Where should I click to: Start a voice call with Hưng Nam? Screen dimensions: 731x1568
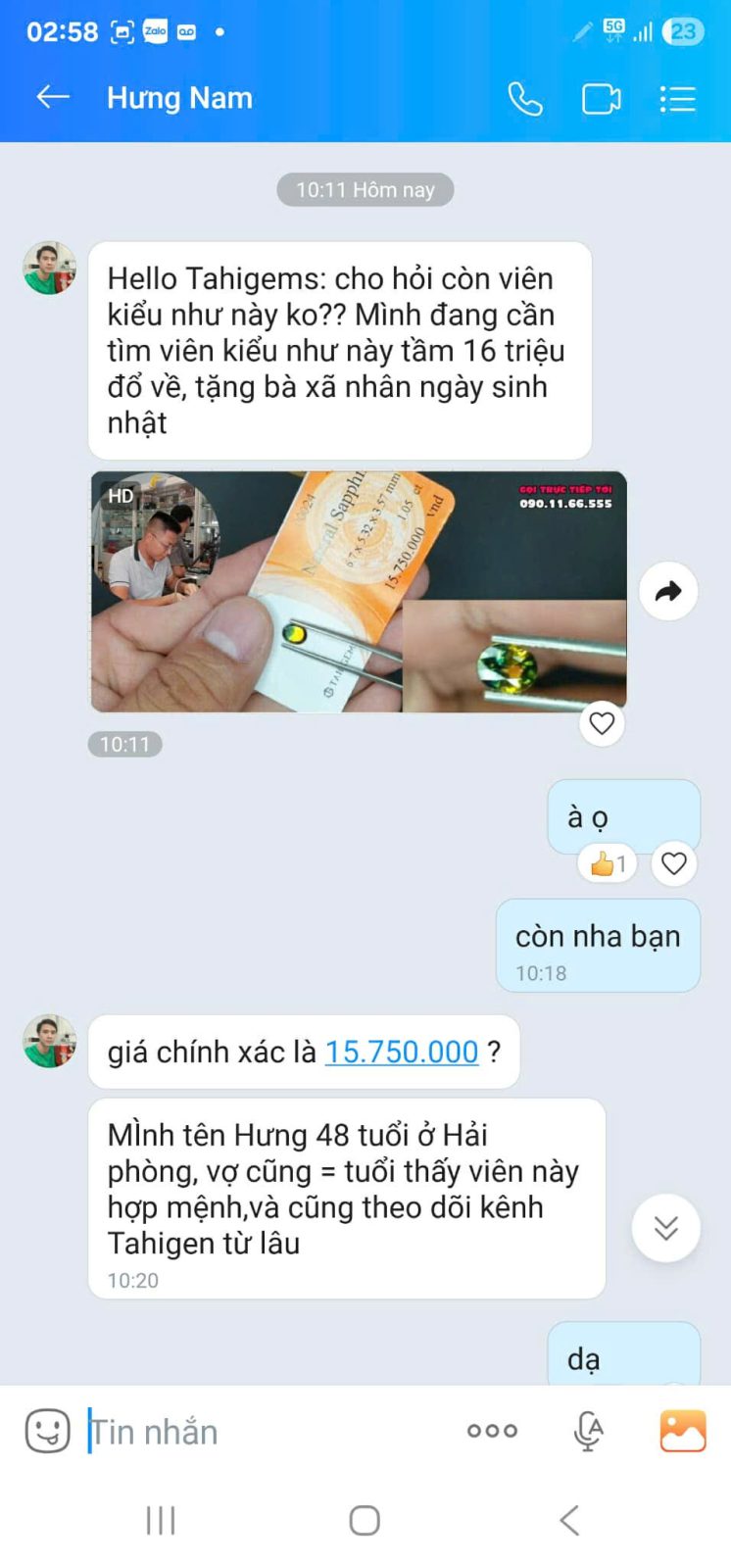525,99
